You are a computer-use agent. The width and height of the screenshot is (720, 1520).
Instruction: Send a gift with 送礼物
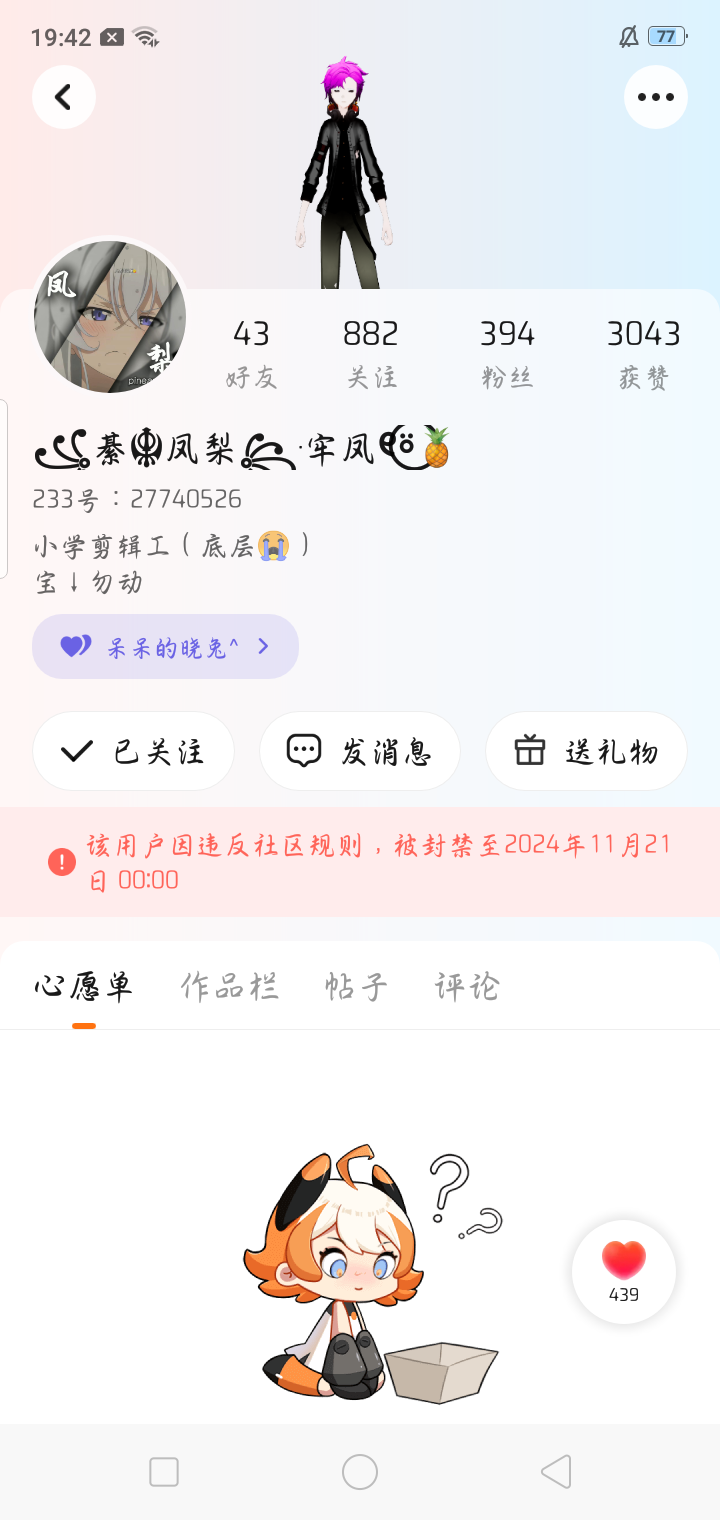586,751
